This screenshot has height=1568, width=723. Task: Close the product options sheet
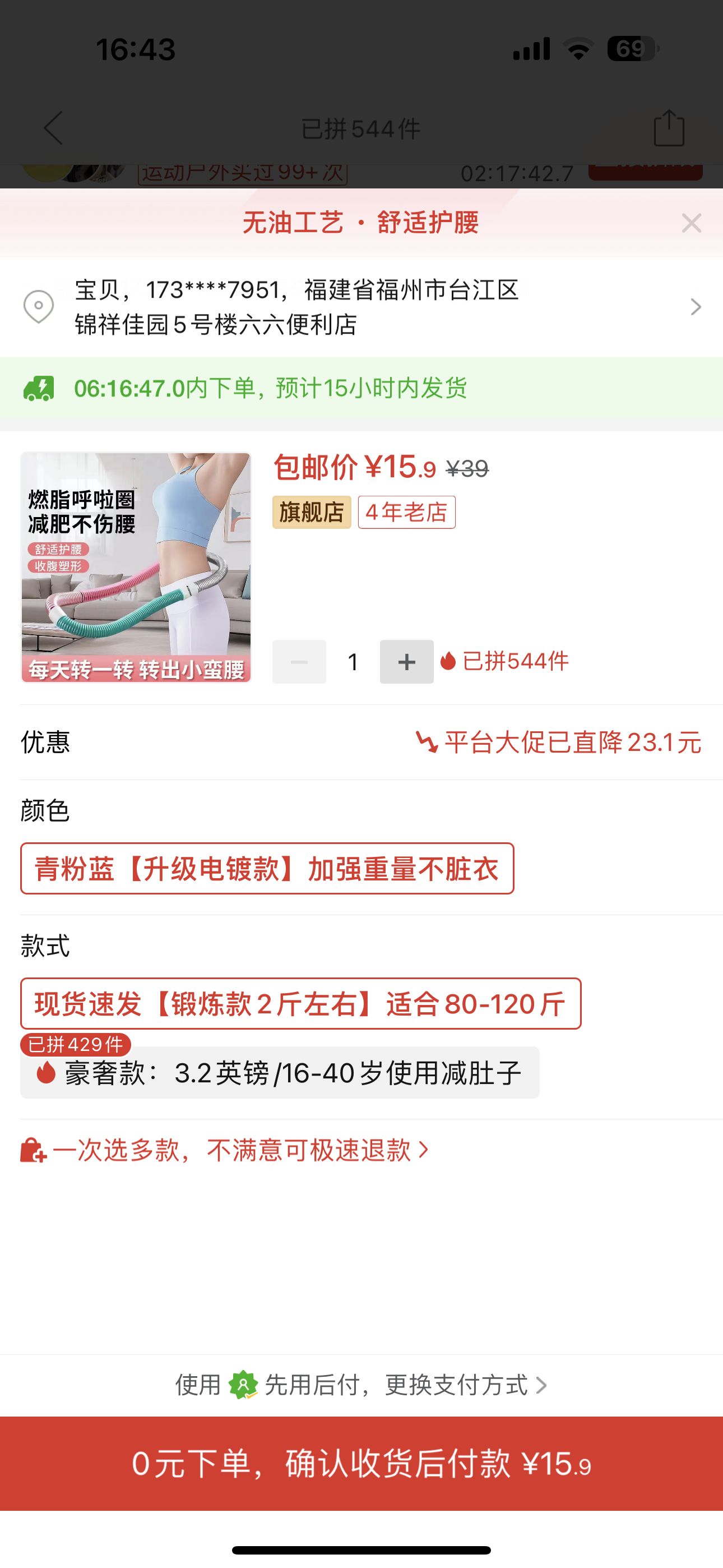tap(692, 223)
